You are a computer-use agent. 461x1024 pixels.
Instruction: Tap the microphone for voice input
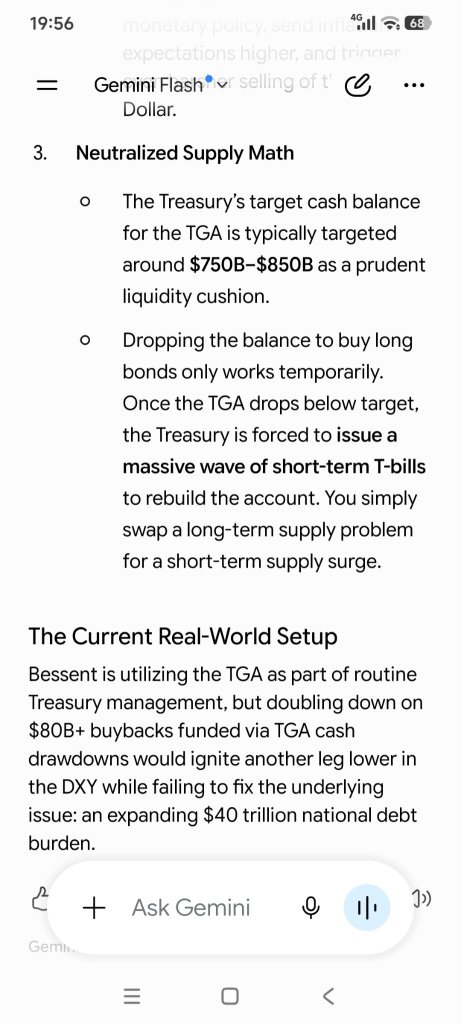click(312, 907)
